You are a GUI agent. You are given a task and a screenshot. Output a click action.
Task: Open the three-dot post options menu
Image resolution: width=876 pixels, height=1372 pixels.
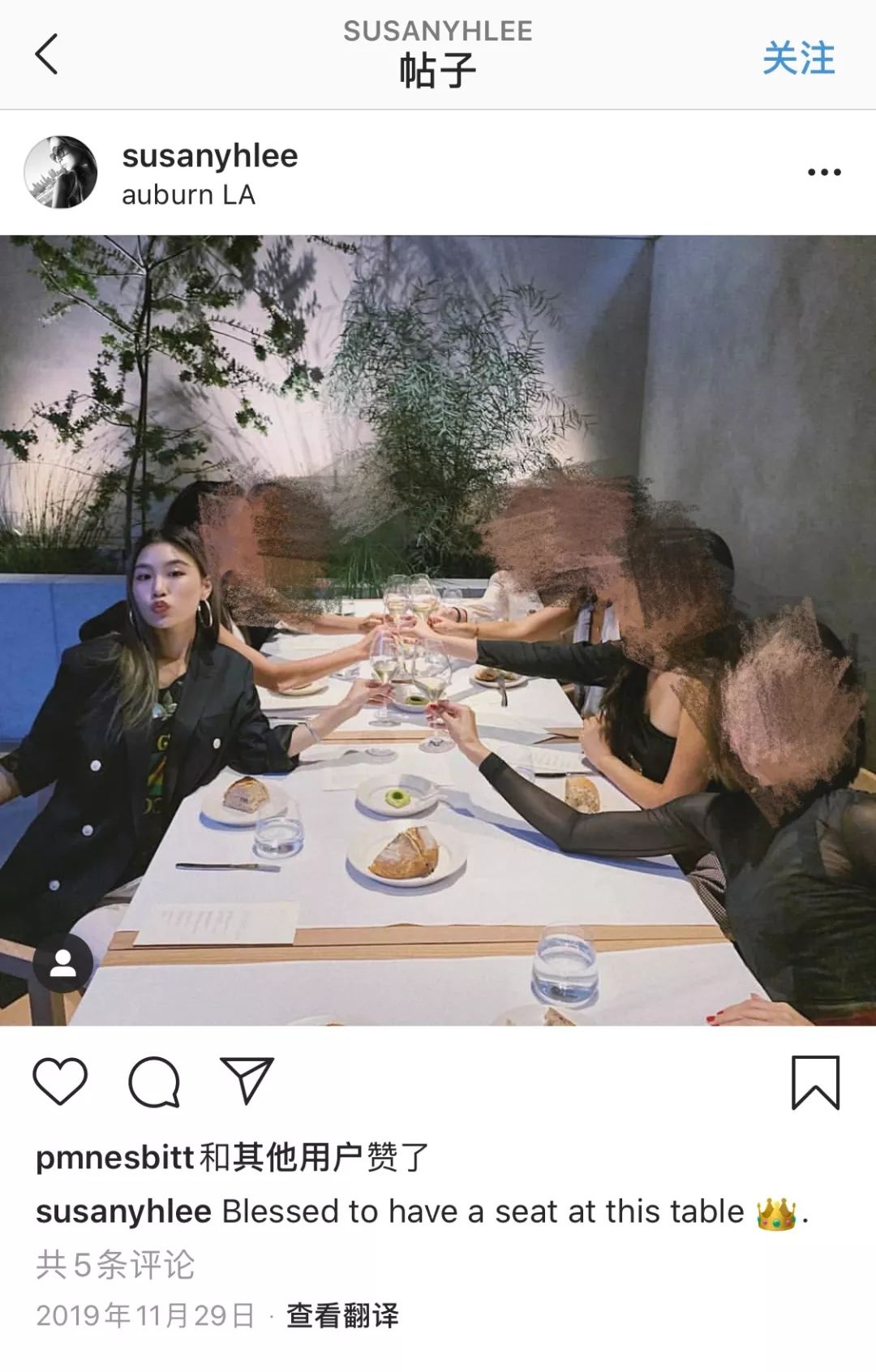point(824,172)
